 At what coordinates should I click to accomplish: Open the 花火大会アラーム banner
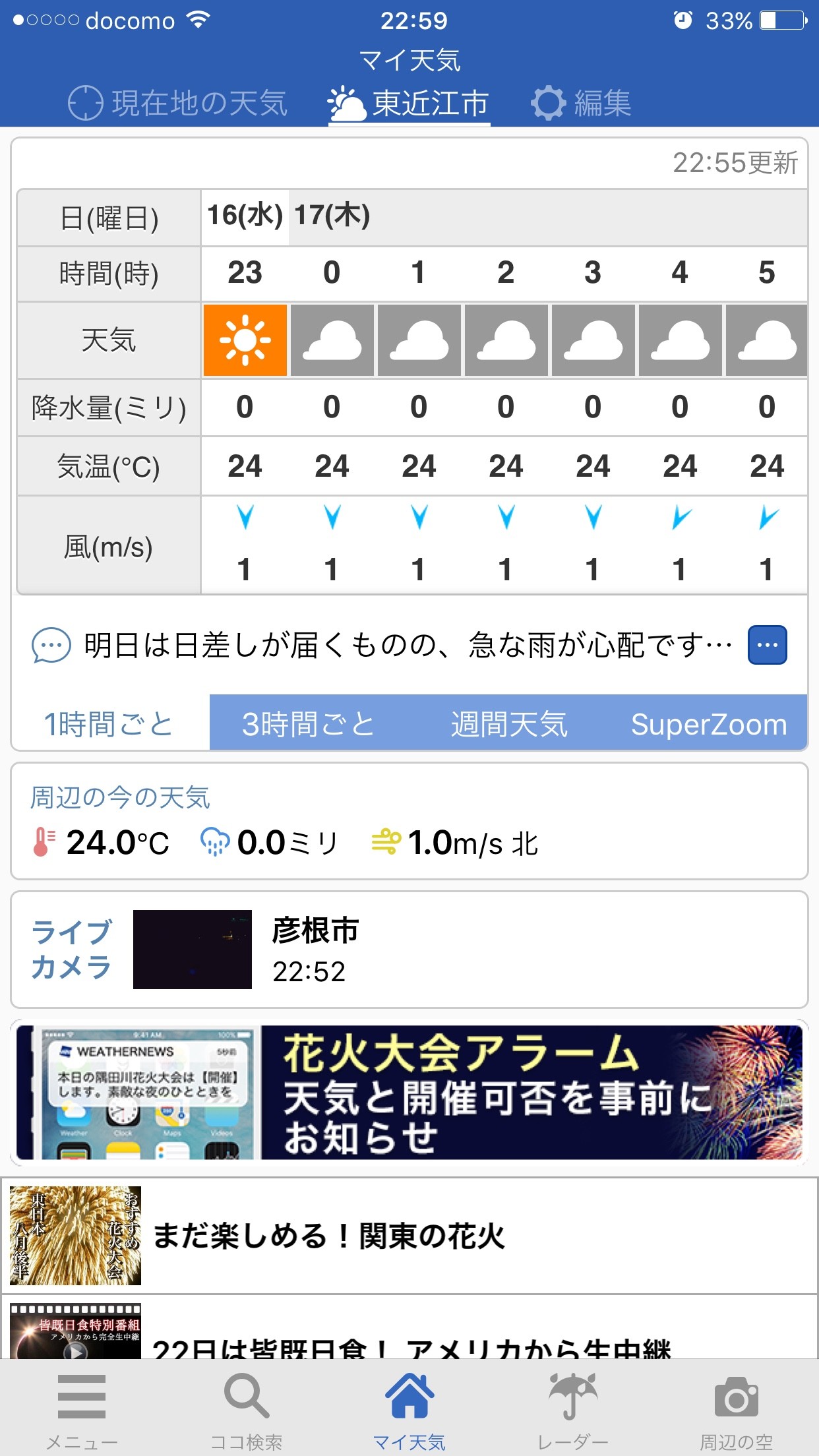click(x=409, y=1092)
